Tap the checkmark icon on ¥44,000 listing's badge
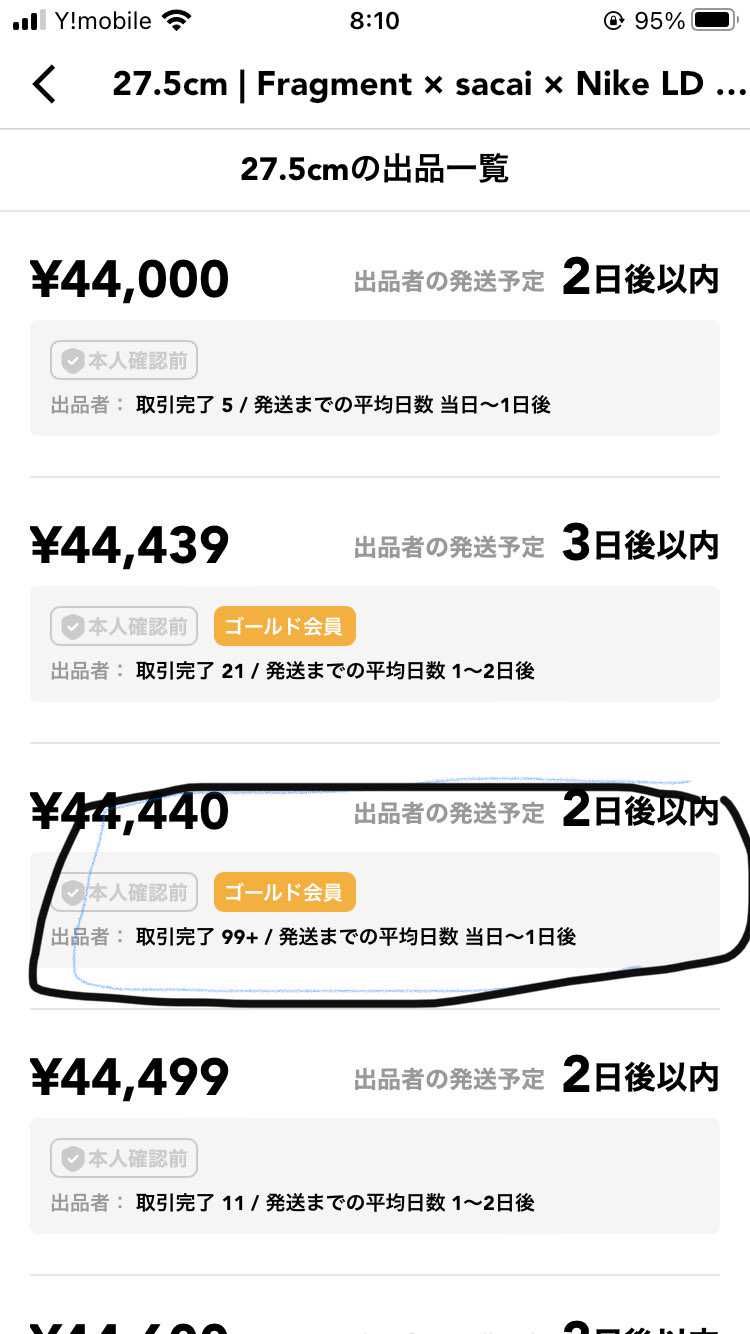The width and height of the screenshot is (750, 1334). pyautogui.click(x=73, y=359)
